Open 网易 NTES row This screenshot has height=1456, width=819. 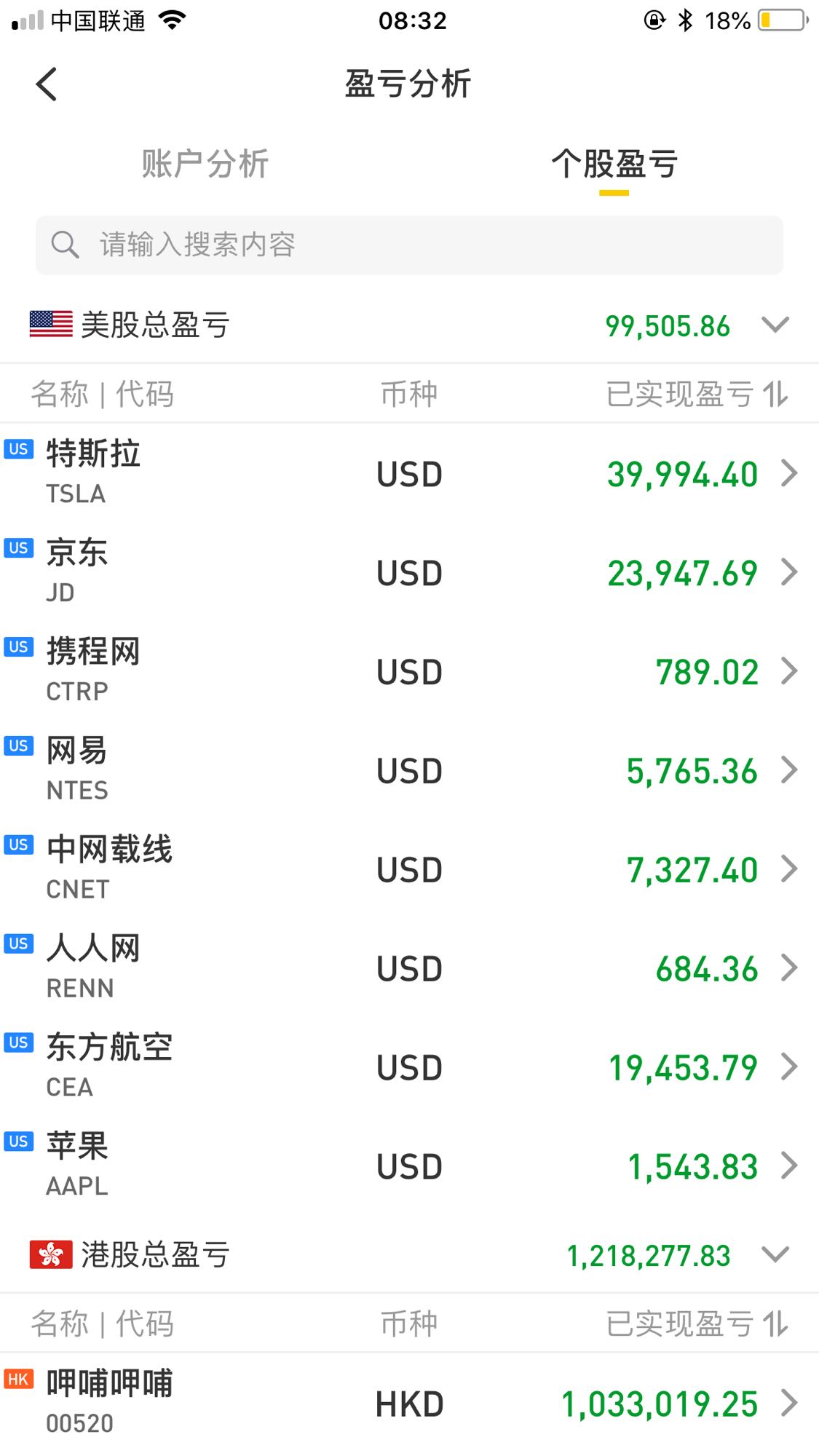[x=409, y=770]
